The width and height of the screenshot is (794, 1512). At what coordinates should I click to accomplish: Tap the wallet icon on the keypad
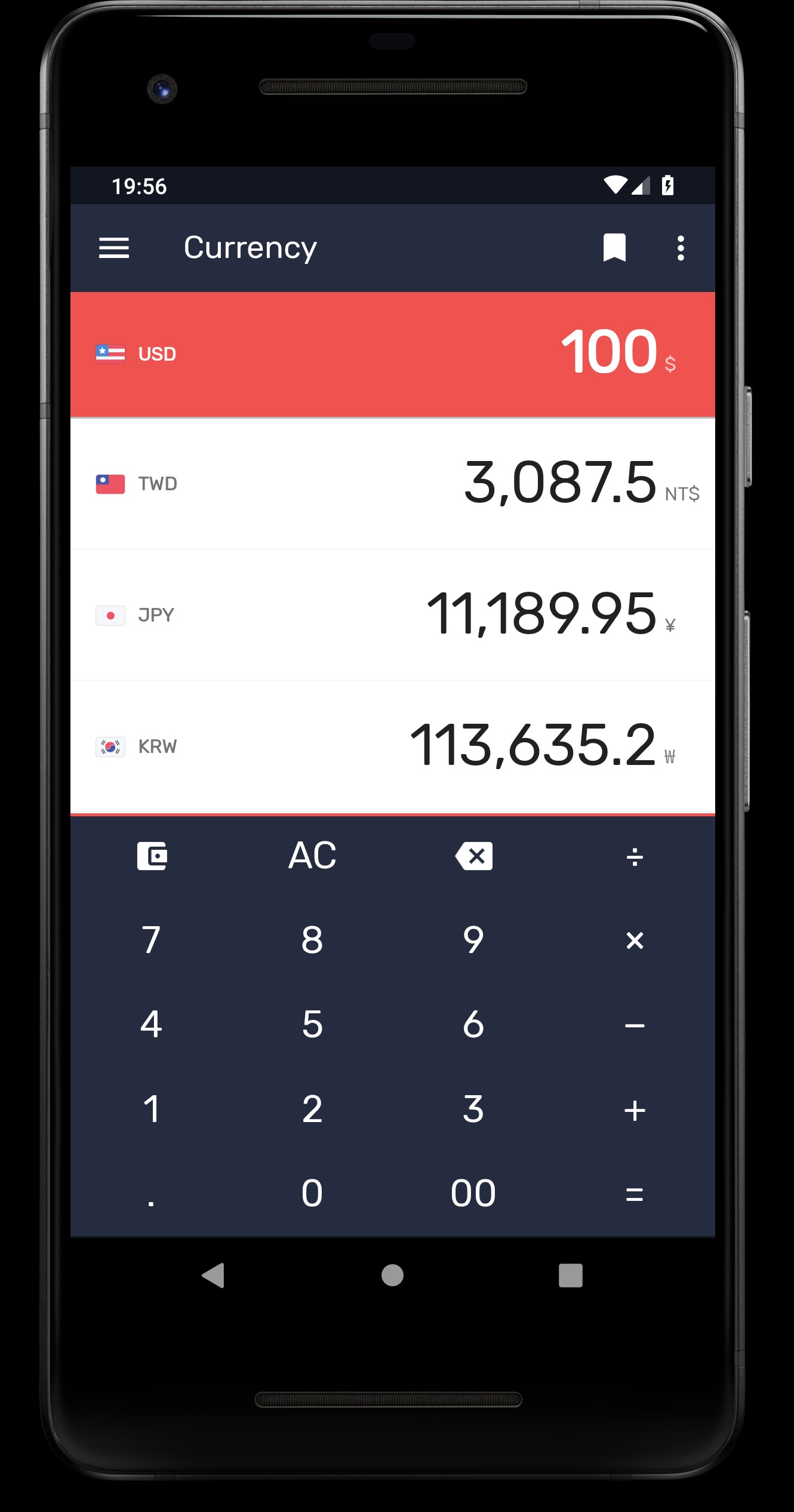(x=152, y=856)
